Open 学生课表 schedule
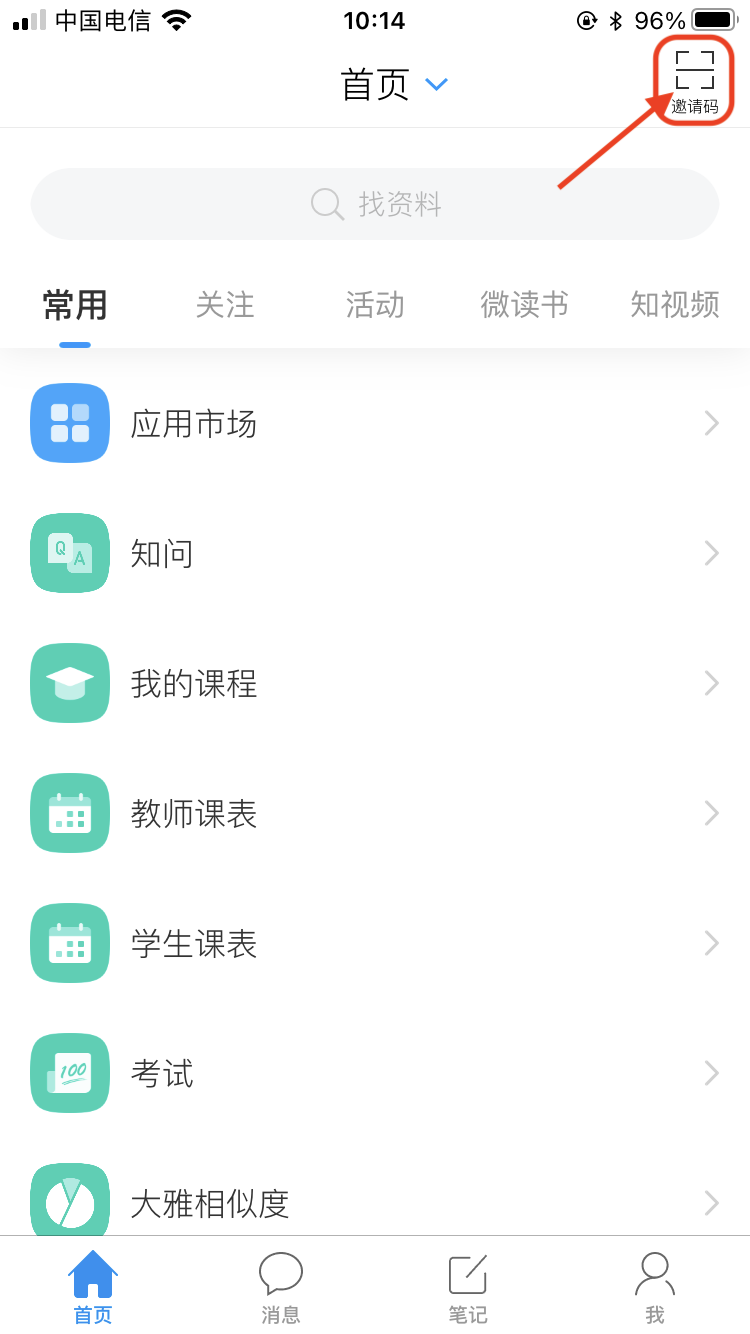750x1334 pixels. (375, 943)
